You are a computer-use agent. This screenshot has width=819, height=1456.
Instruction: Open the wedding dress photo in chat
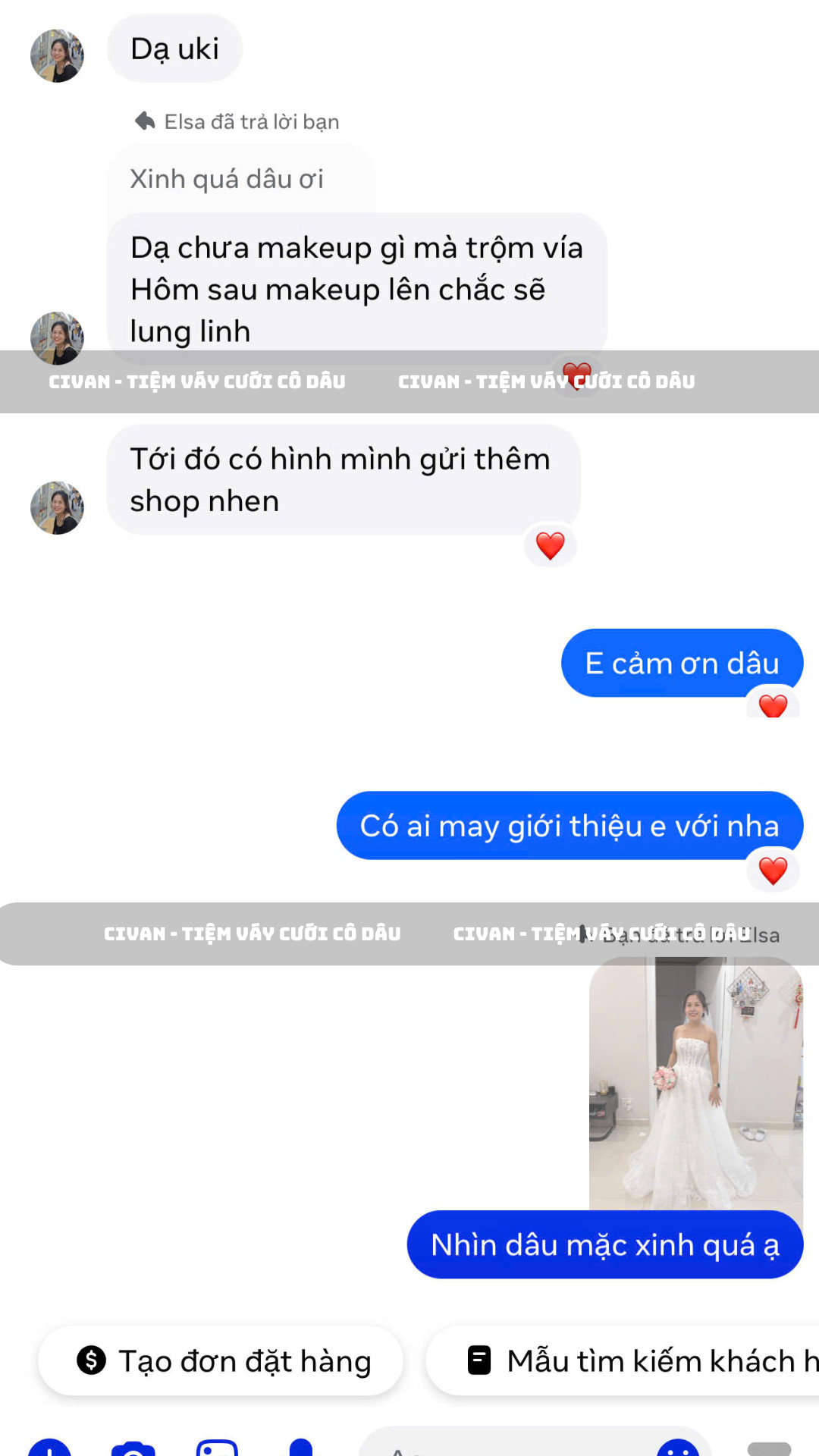[x=695, y=1084]
